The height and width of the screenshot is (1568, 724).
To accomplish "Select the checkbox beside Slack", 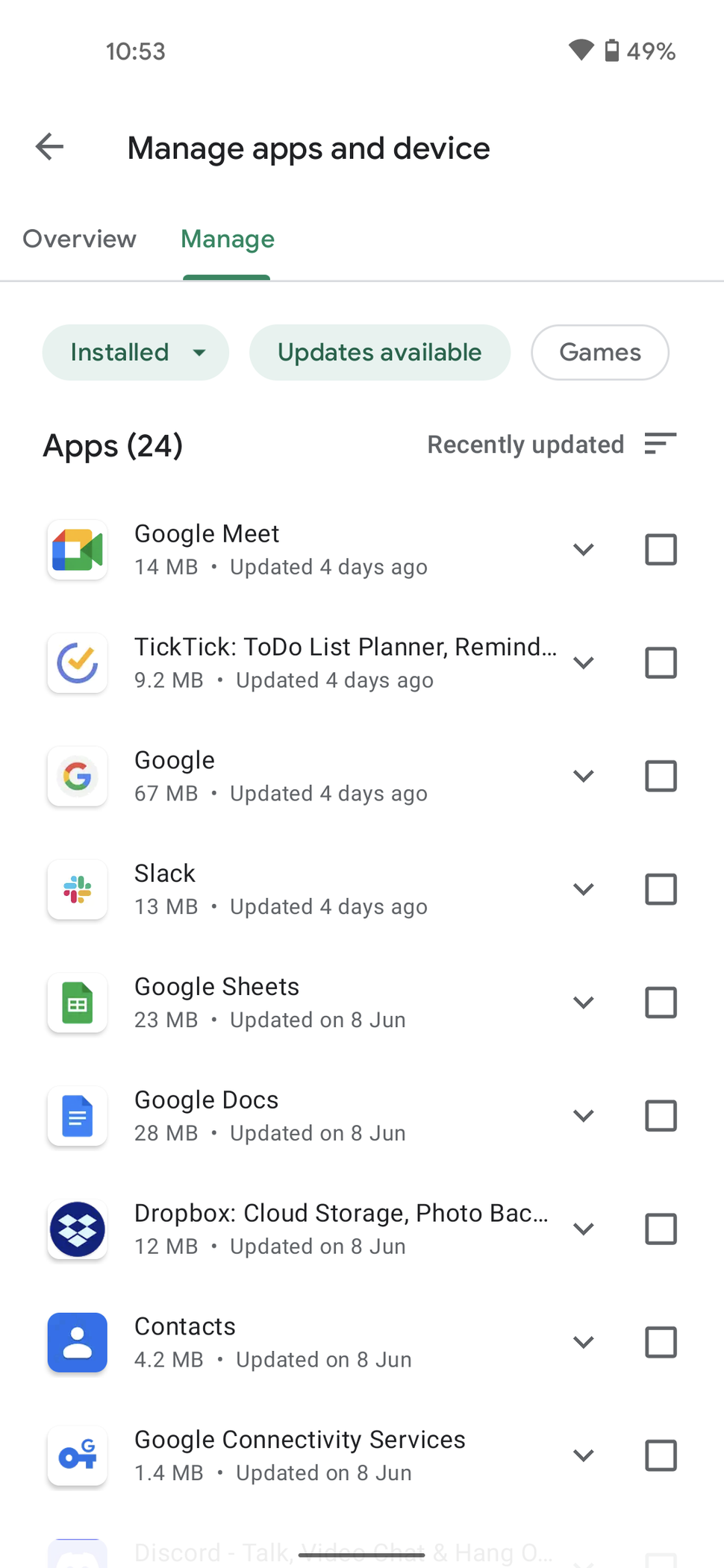I will click(660, 889).
